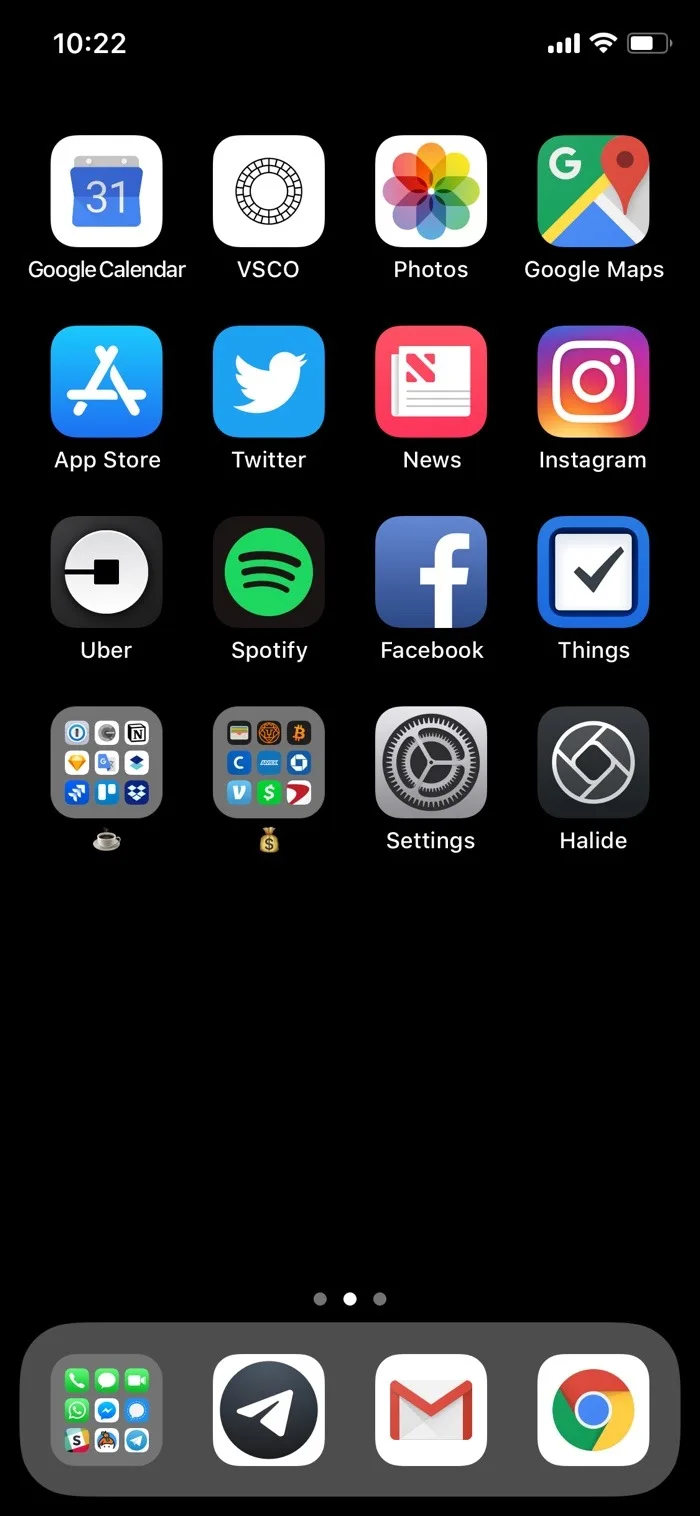Open the messaging folder in the dock

[107, 1410]
